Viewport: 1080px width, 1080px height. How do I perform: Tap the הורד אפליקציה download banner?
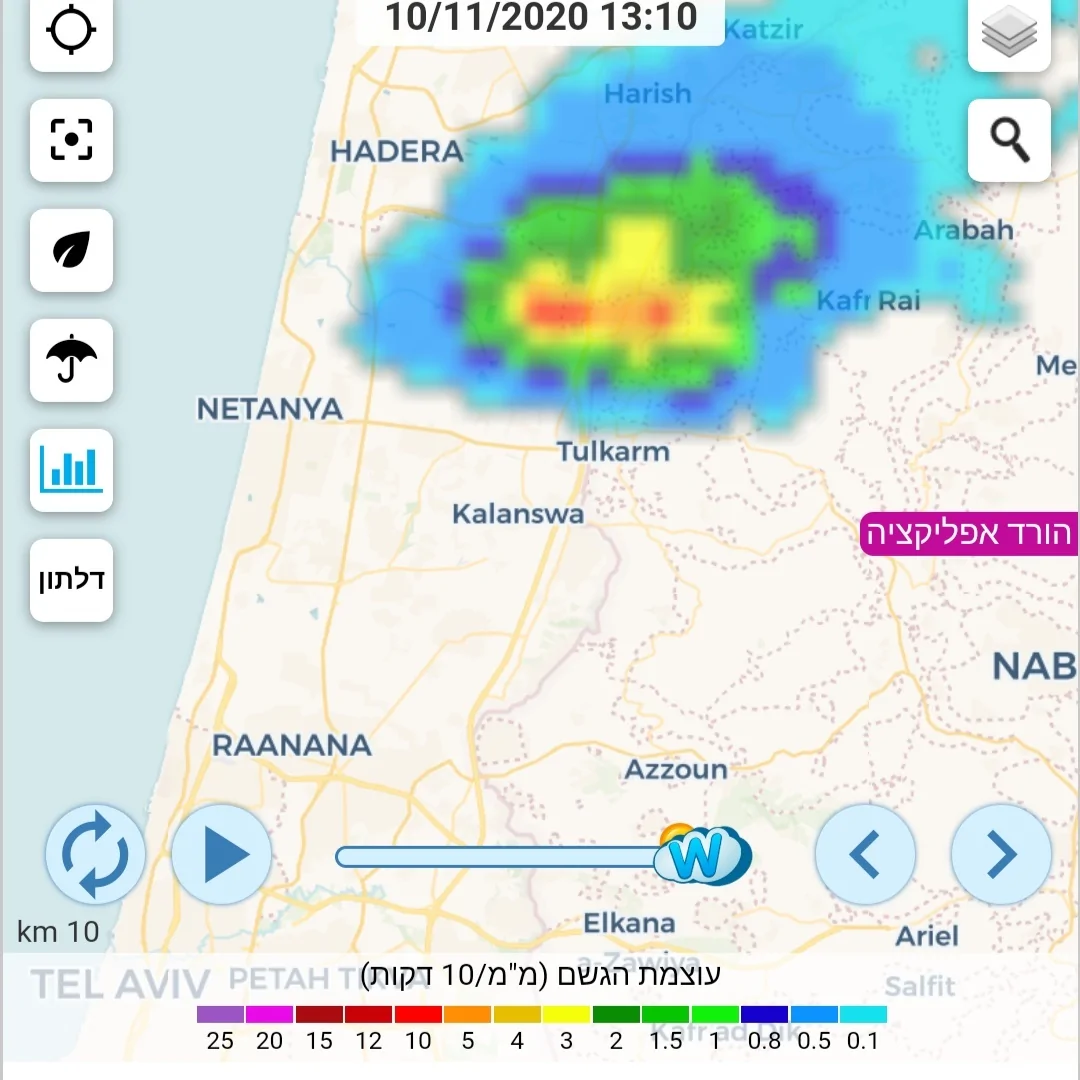click(x=969, y=534)
